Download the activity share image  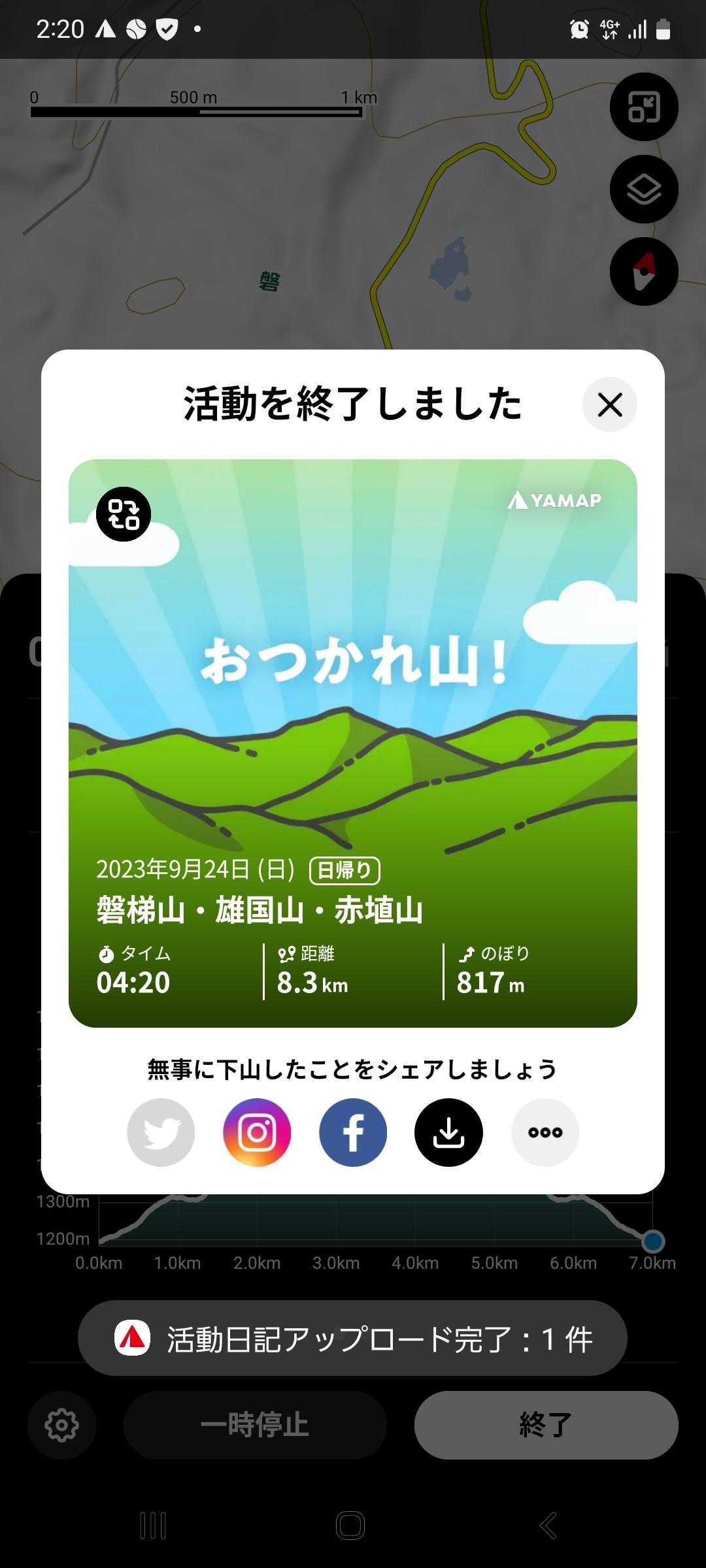pyautogui.click(x=448, y=1132)
